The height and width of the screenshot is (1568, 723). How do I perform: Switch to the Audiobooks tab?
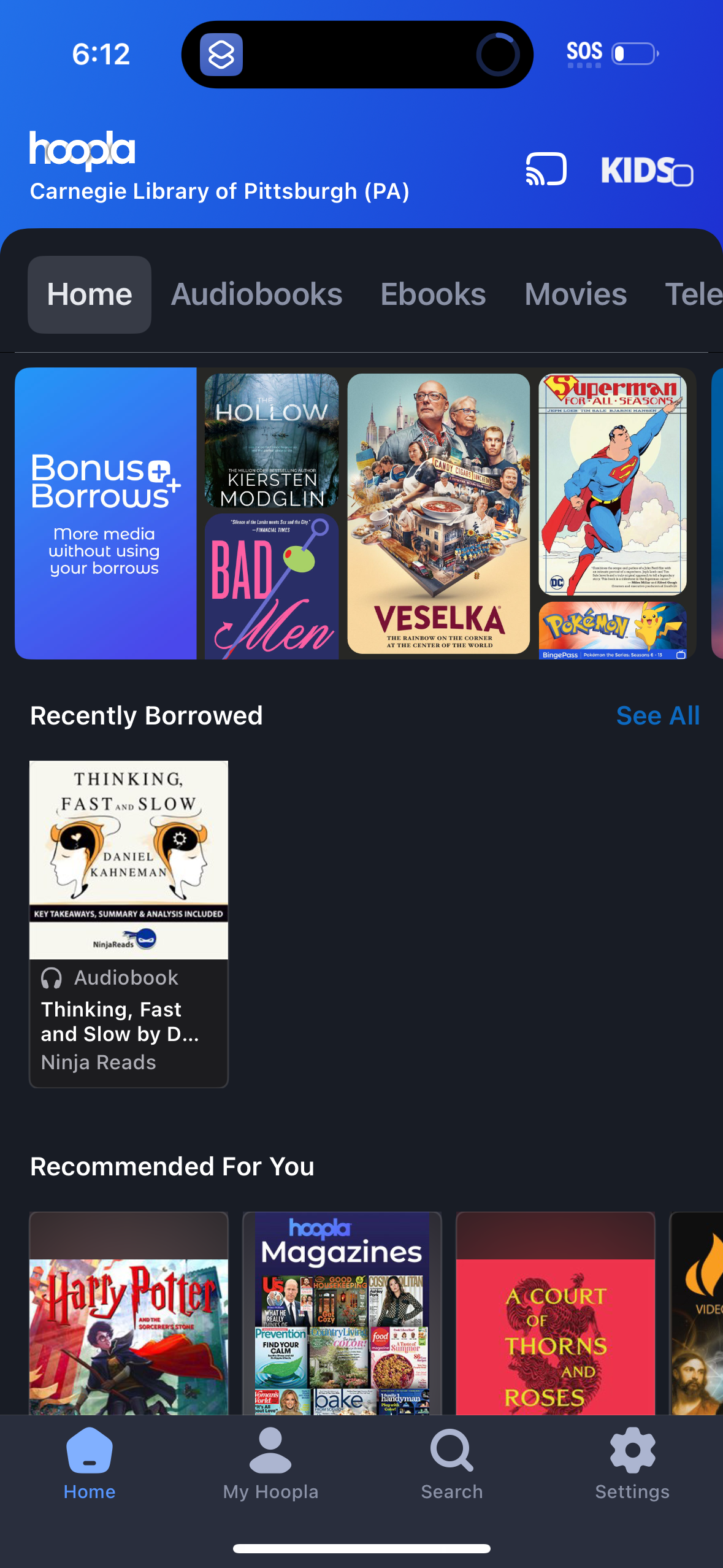click(257, 294)
